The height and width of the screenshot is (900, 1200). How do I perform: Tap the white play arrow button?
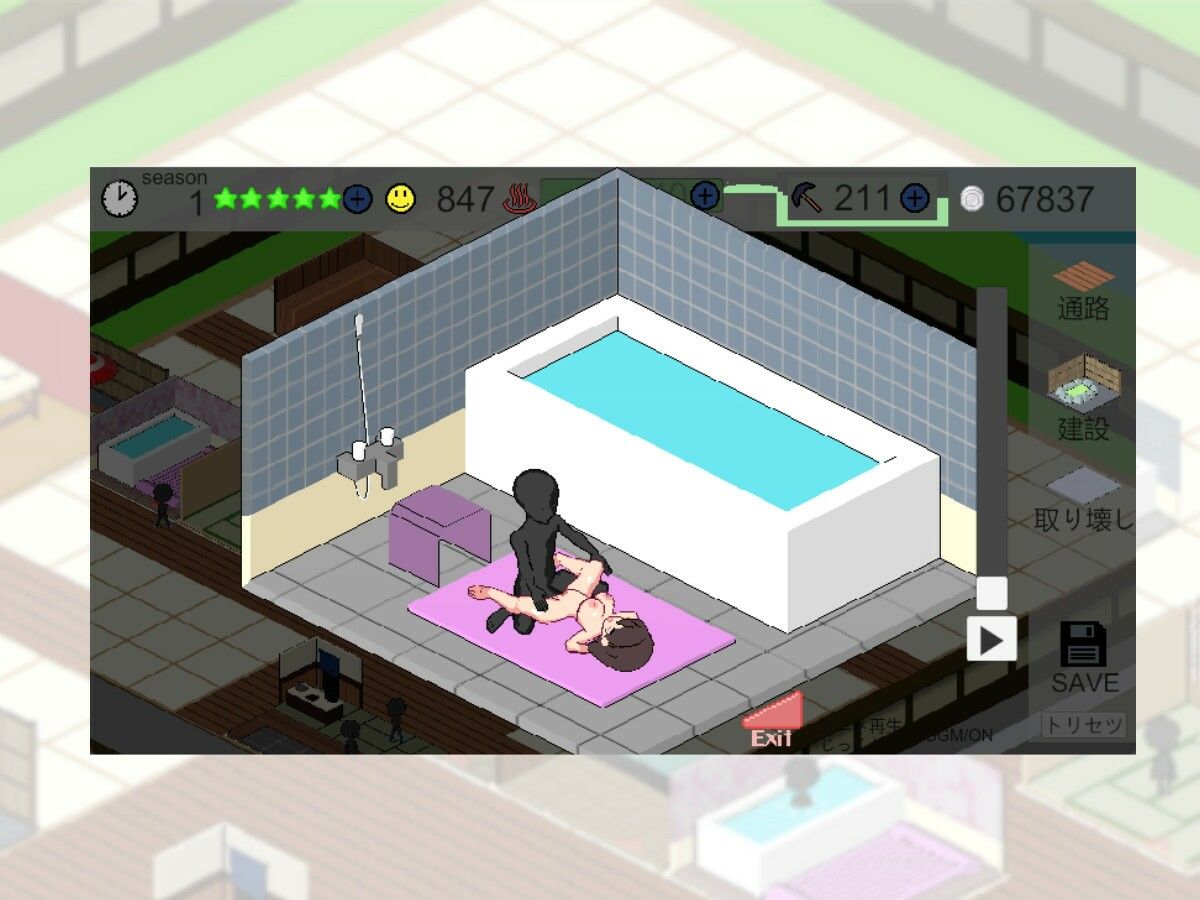(991, 639)
